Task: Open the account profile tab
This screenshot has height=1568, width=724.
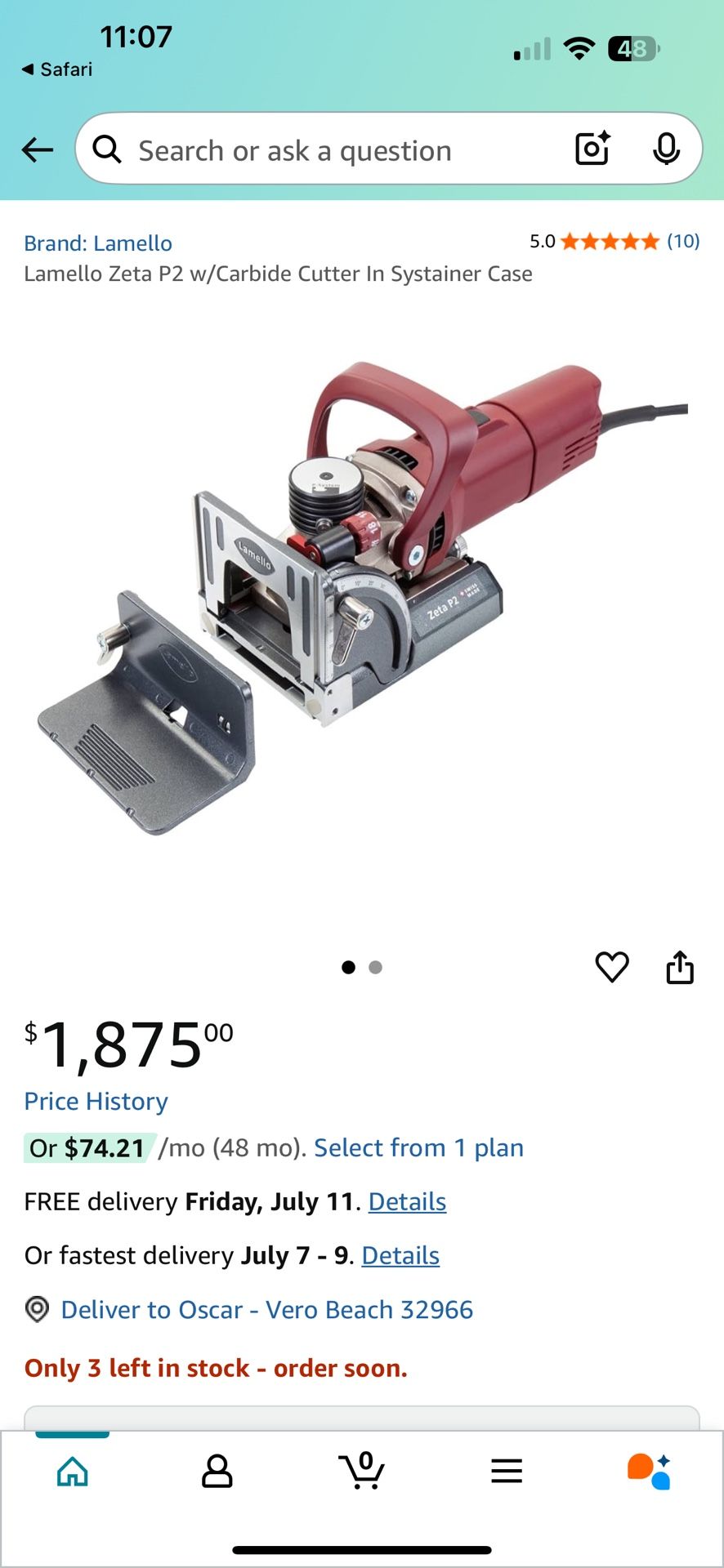Action: [x=217, y=1472]
